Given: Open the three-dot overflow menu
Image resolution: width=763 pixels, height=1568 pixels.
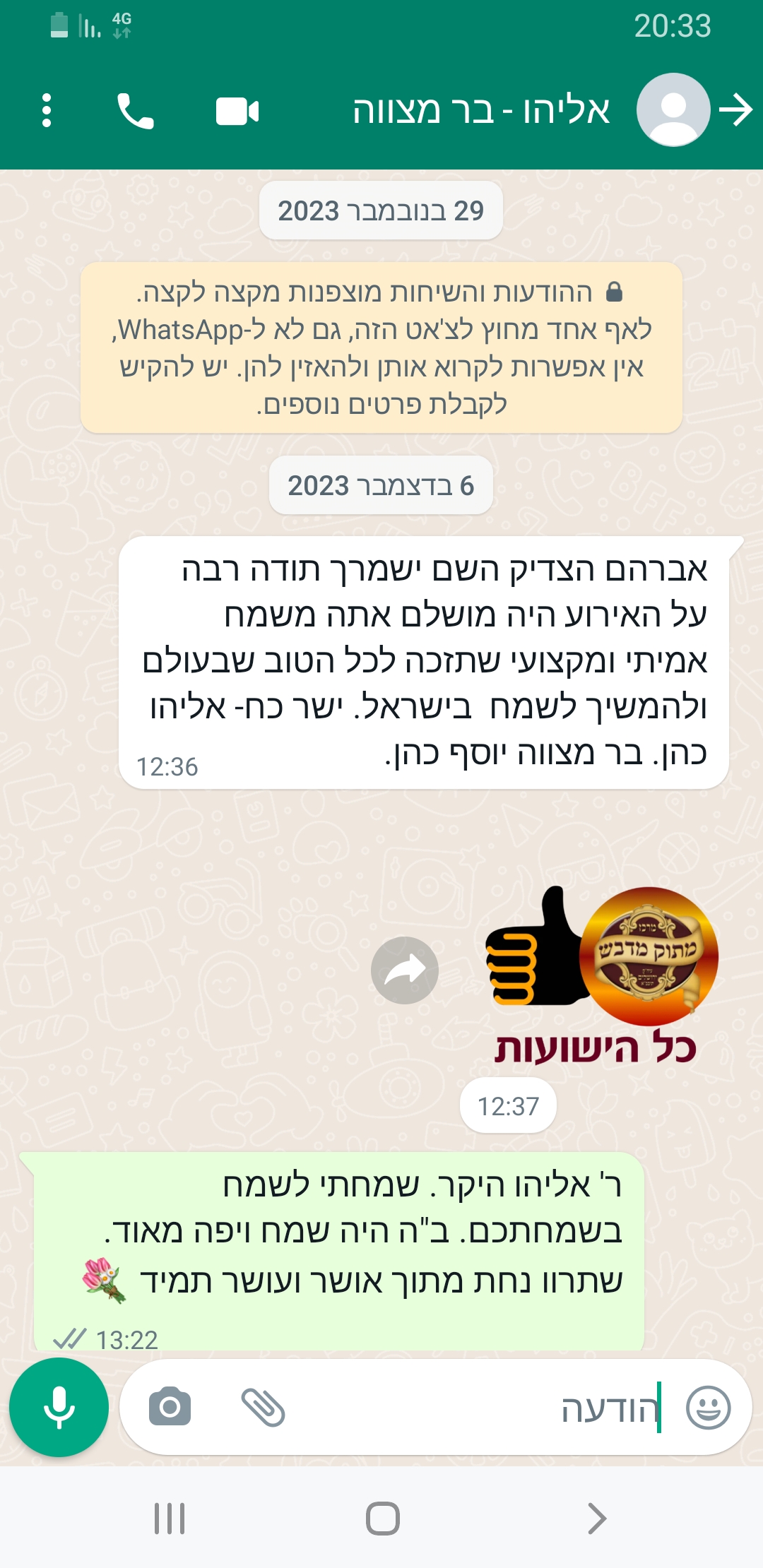Looking at the screenshot, I should point(47,111).
